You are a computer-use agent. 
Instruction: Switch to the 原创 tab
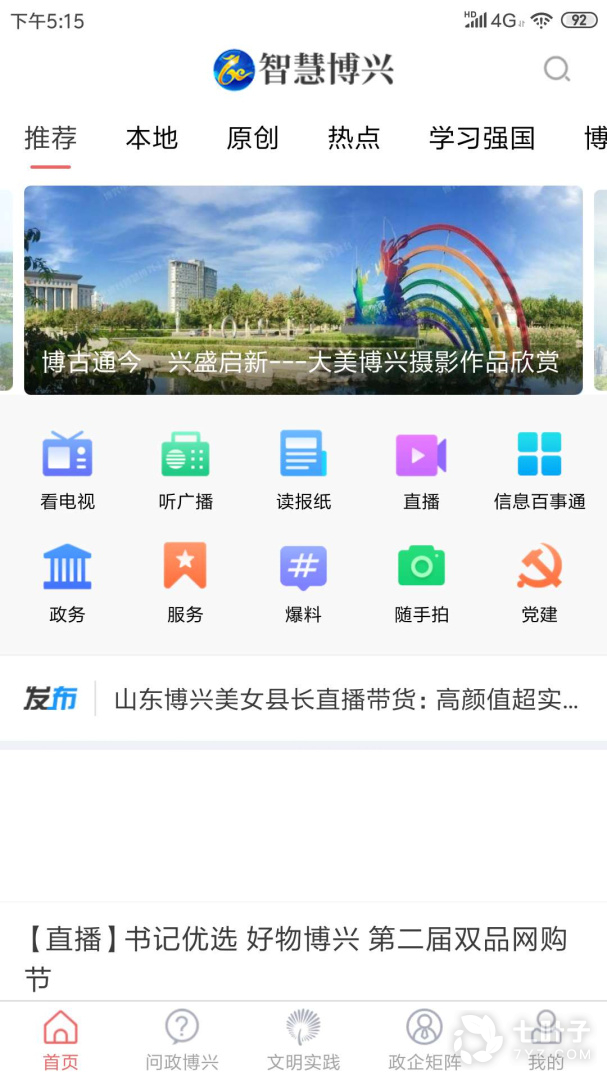pyautogui.click(x=253, y=138)
